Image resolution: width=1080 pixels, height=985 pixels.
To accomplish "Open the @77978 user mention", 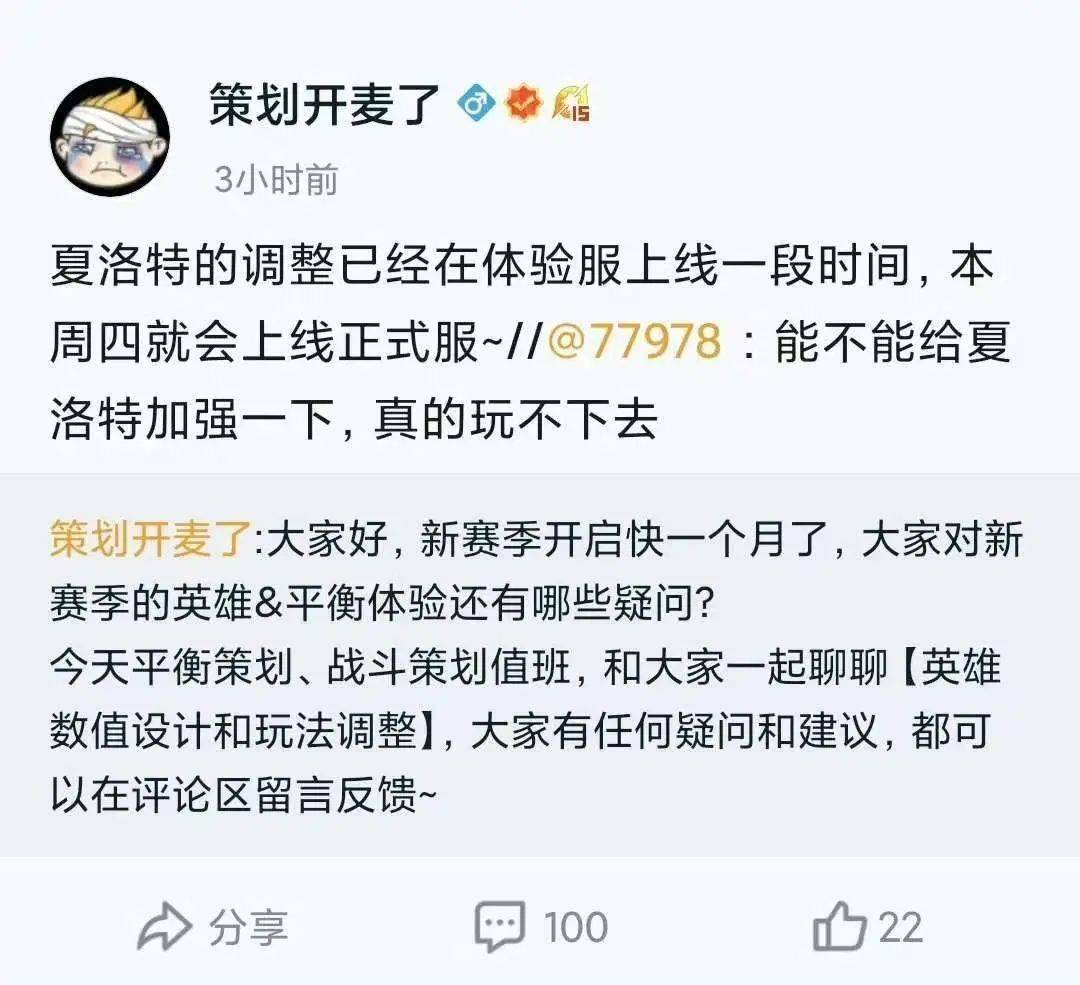I will click(634, 343).
